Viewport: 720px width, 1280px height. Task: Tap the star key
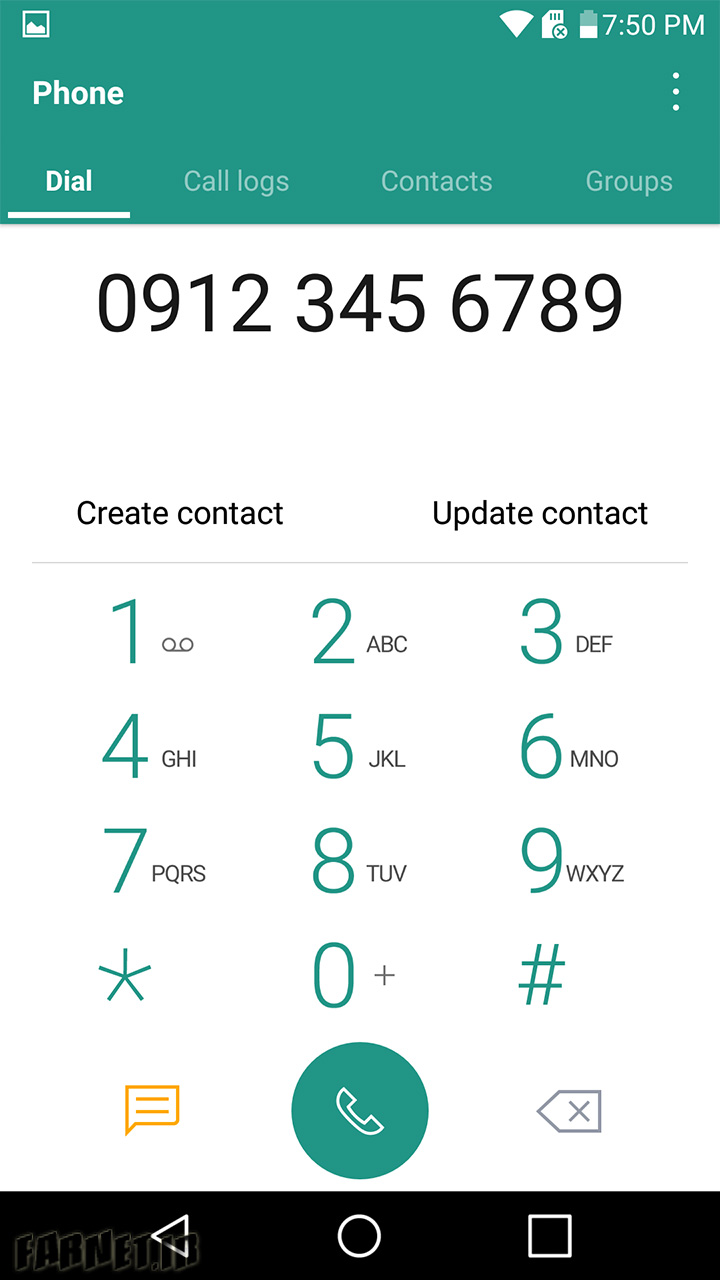click(x=125, y=975)
